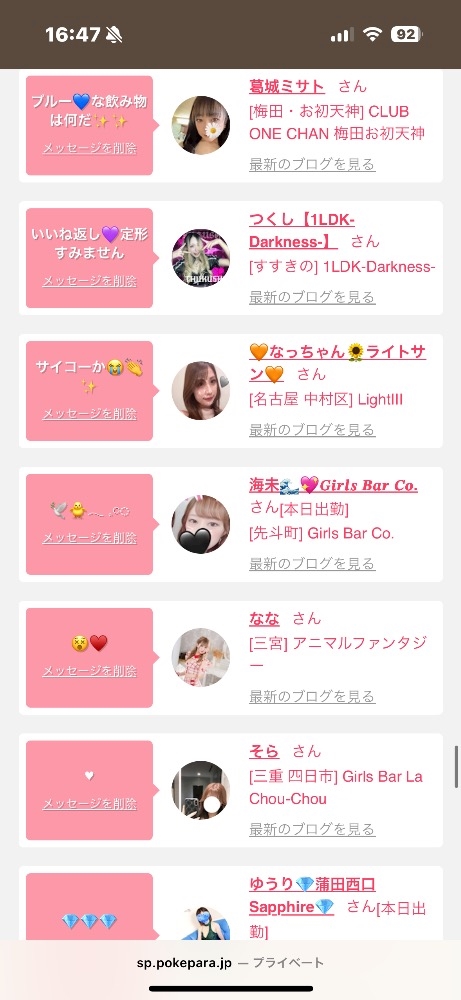Tap そら's round profile photo
Viewport: 461px width, 1000px height.
201,790
